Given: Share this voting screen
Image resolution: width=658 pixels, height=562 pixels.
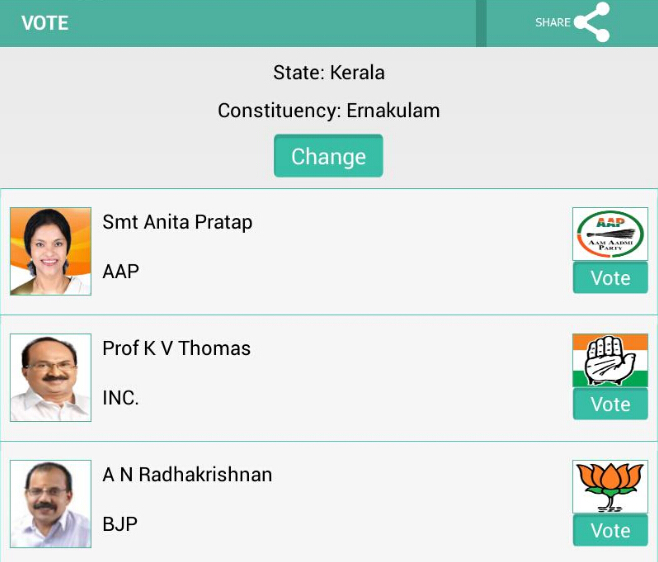Looking at the screenshot, I should pyautogui.click(x=572, y=22).
